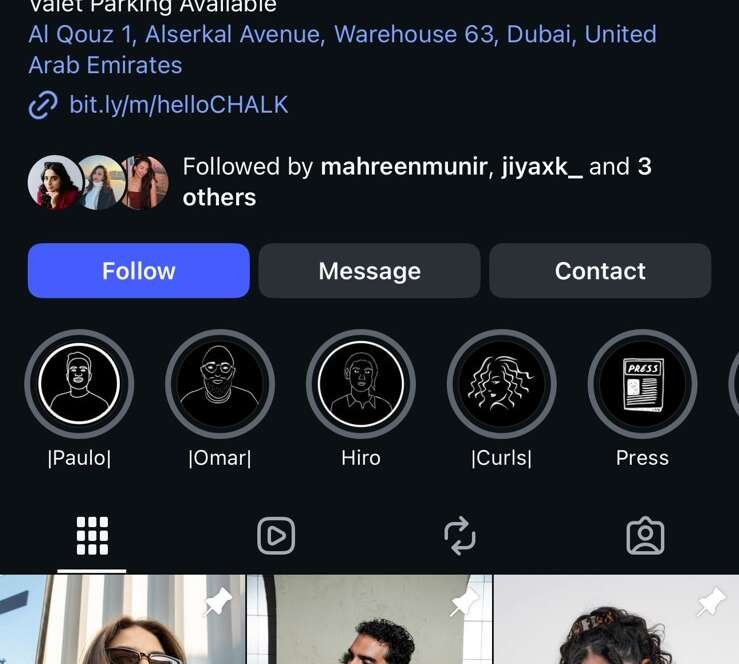
Task: Open the pinned post of curly-haired man
Action: (x=369, y=620)
